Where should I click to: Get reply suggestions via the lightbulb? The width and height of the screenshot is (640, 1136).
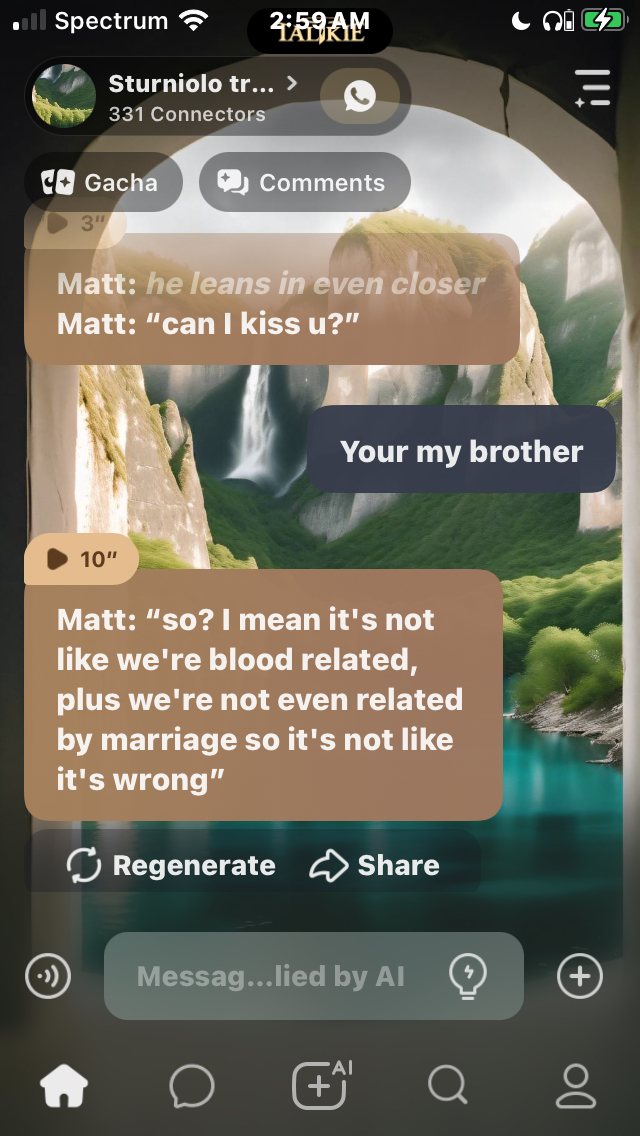click(468, 974)
